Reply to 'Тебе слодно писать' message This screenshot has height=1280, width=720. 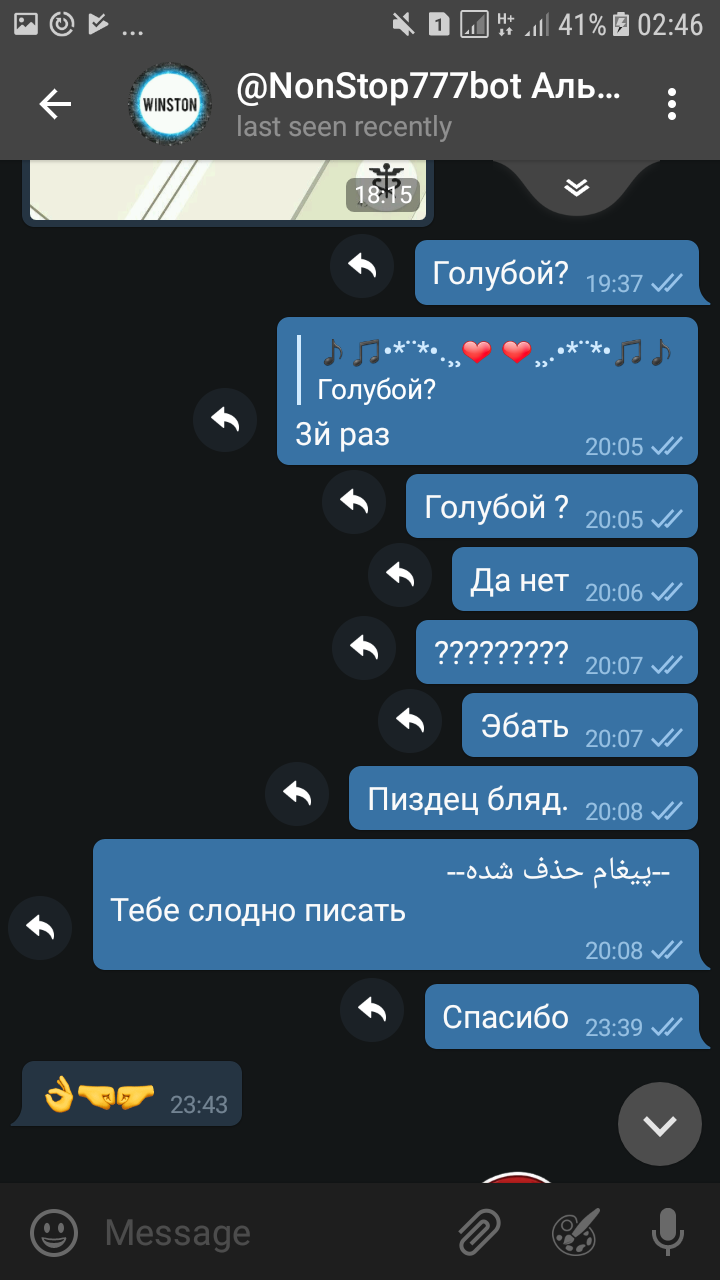click(40, 928)
